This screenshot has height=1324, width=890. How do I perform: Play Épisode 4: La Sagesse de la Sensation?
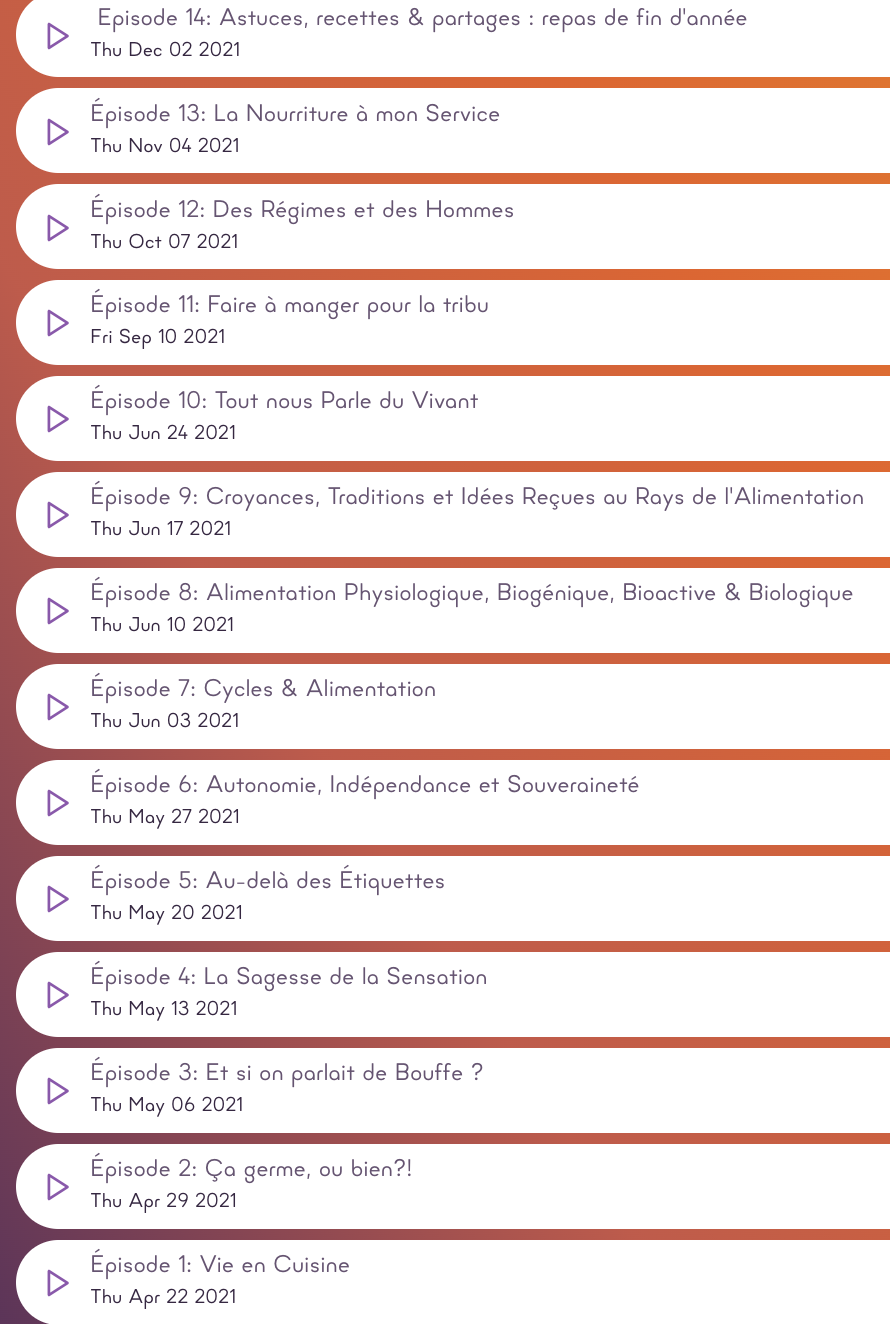pos(58,995)
